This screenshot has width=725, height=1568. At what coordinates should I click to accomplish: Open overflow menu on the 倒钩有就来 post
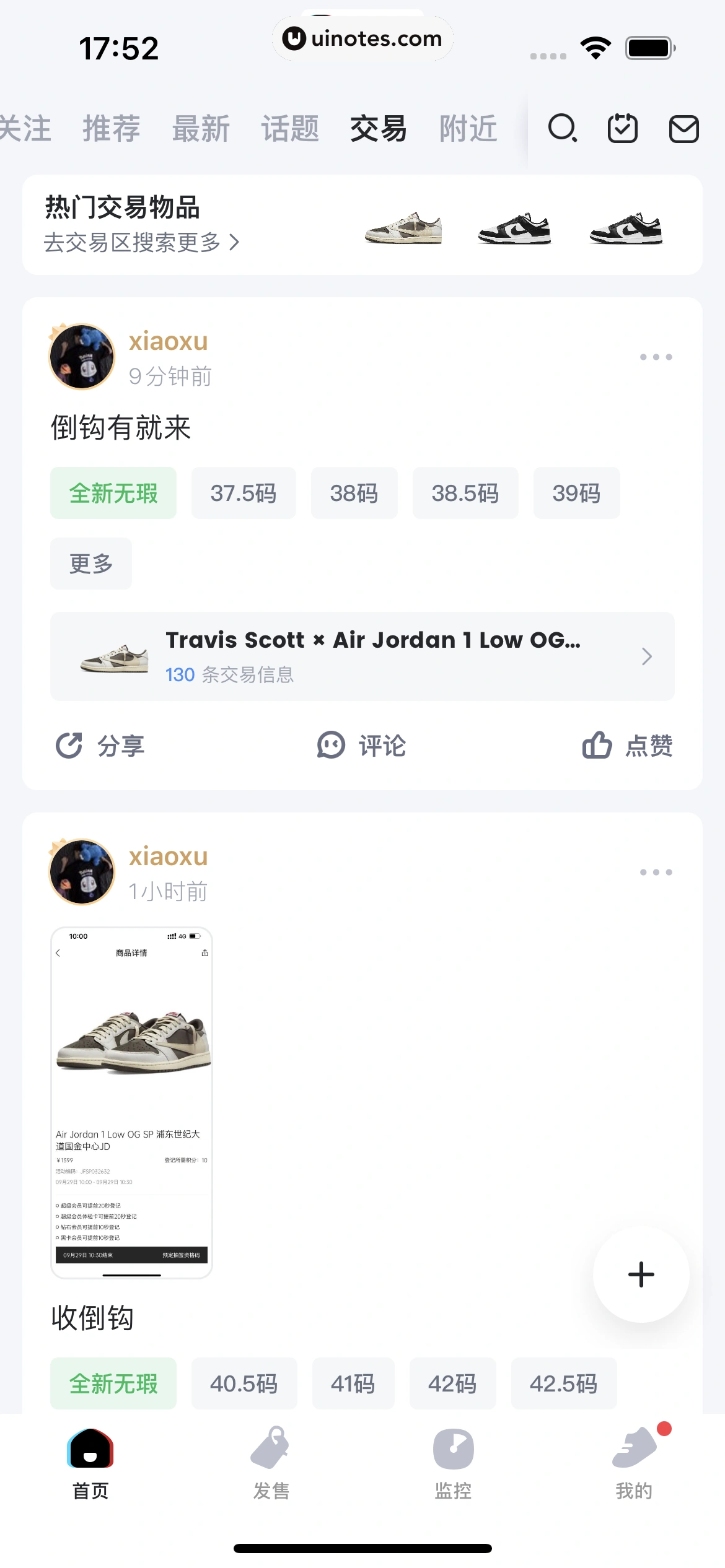tap(656, 357)
